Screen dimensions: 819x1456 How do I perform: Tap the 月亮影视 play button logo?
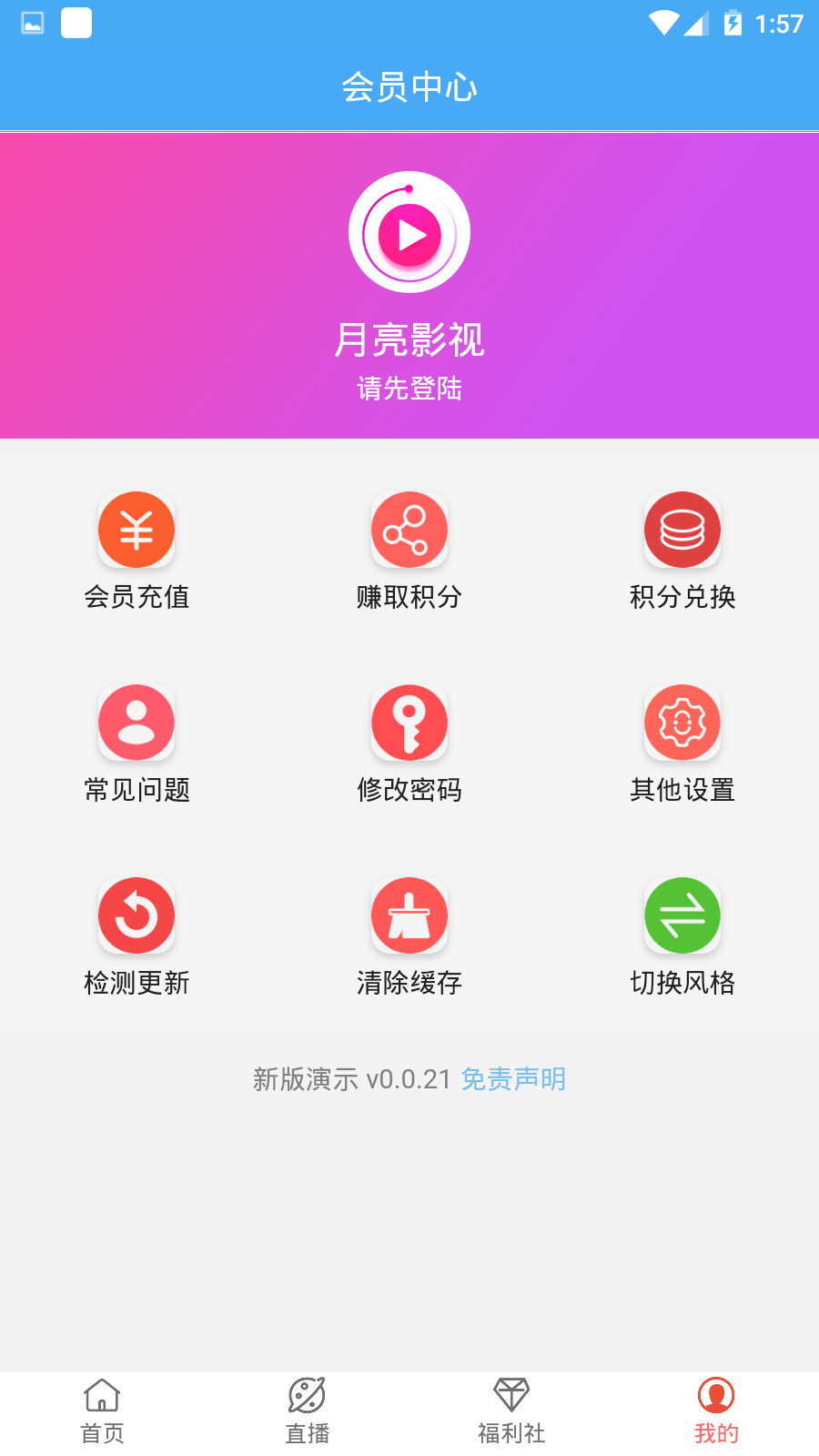click(409, 232)
